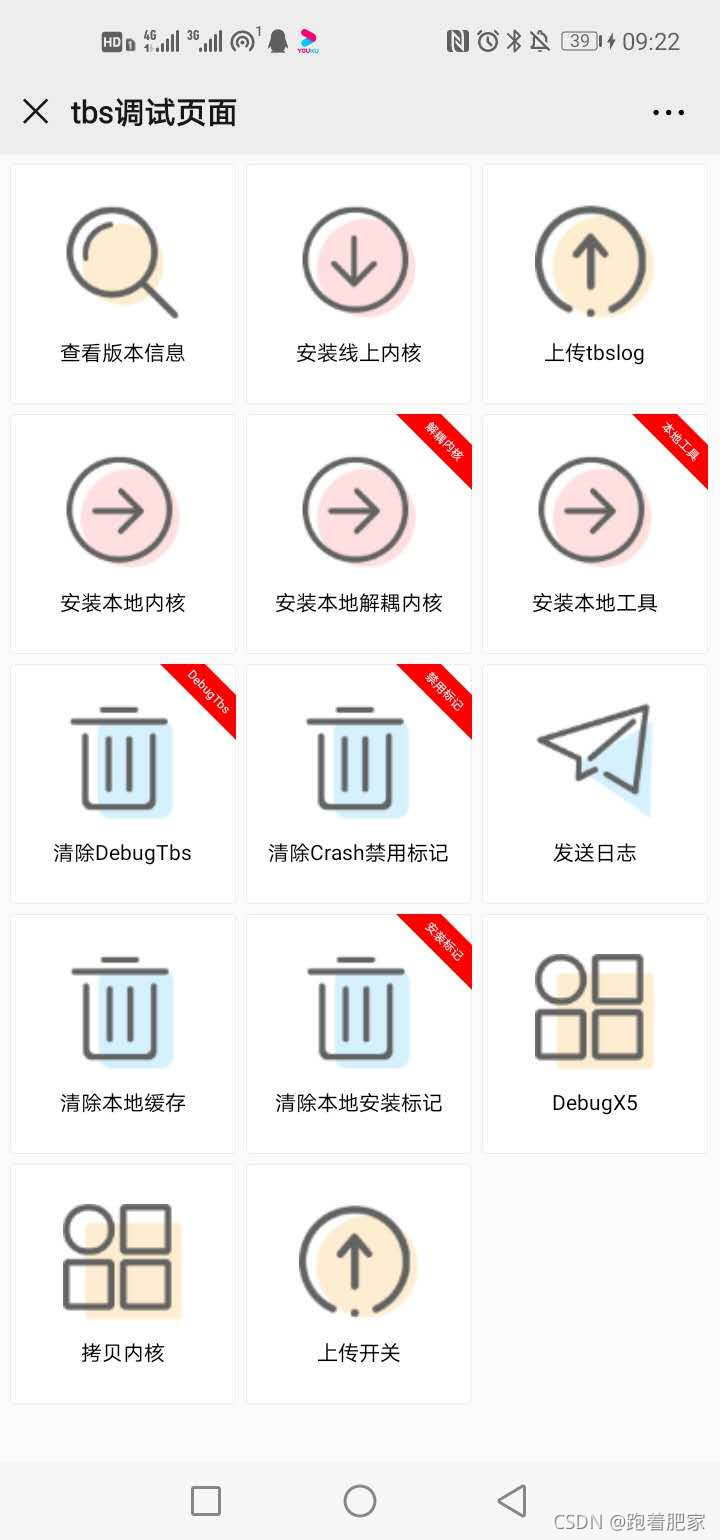Screen dimensions: 720x1540
Task: Open 上传开关 upload switch icon
Action: [x=357, y=1258]
